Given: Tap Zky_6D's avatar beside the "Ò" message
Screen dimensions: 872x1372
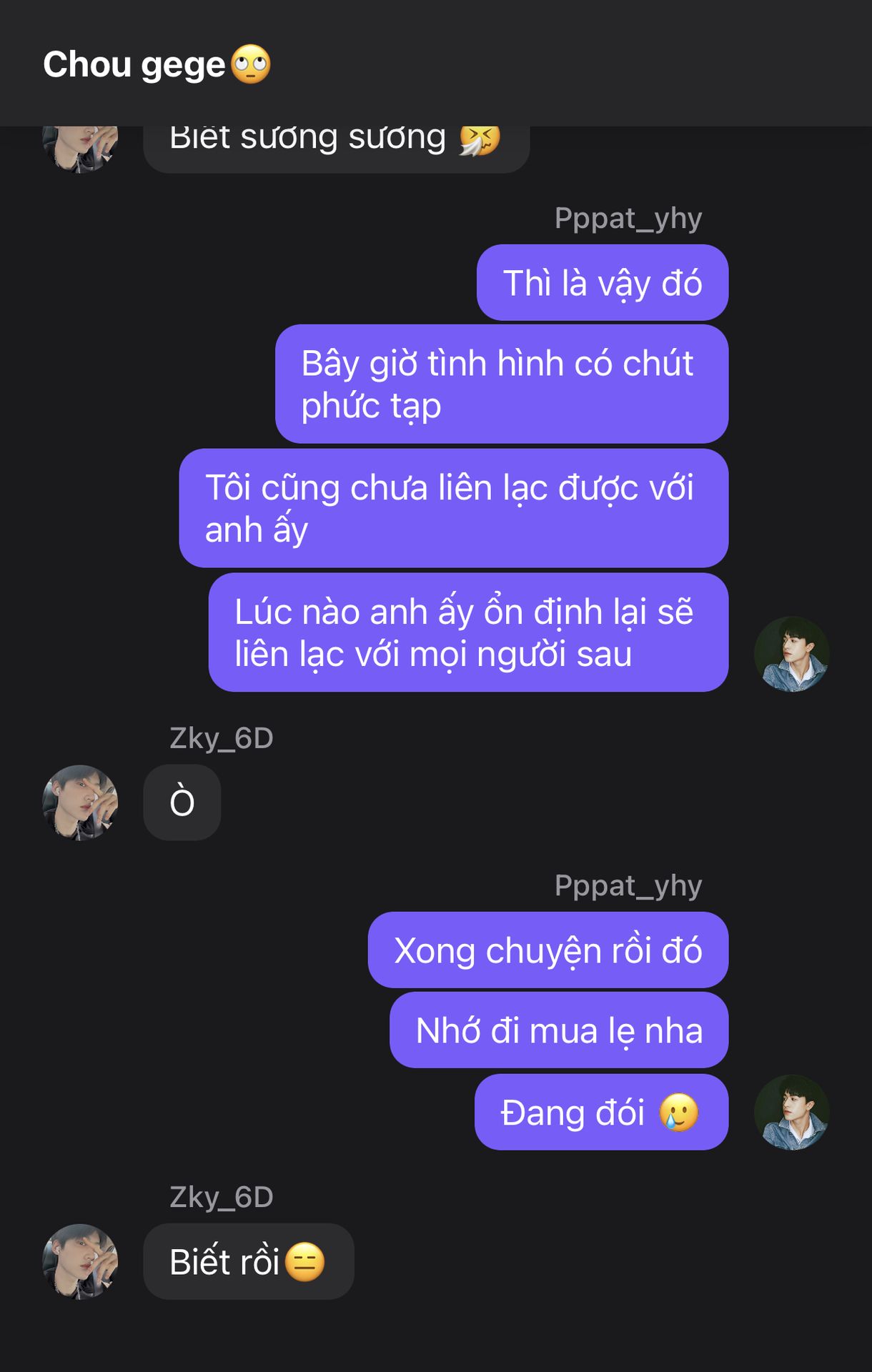Looking at the screenshot, I should (80, 802).
